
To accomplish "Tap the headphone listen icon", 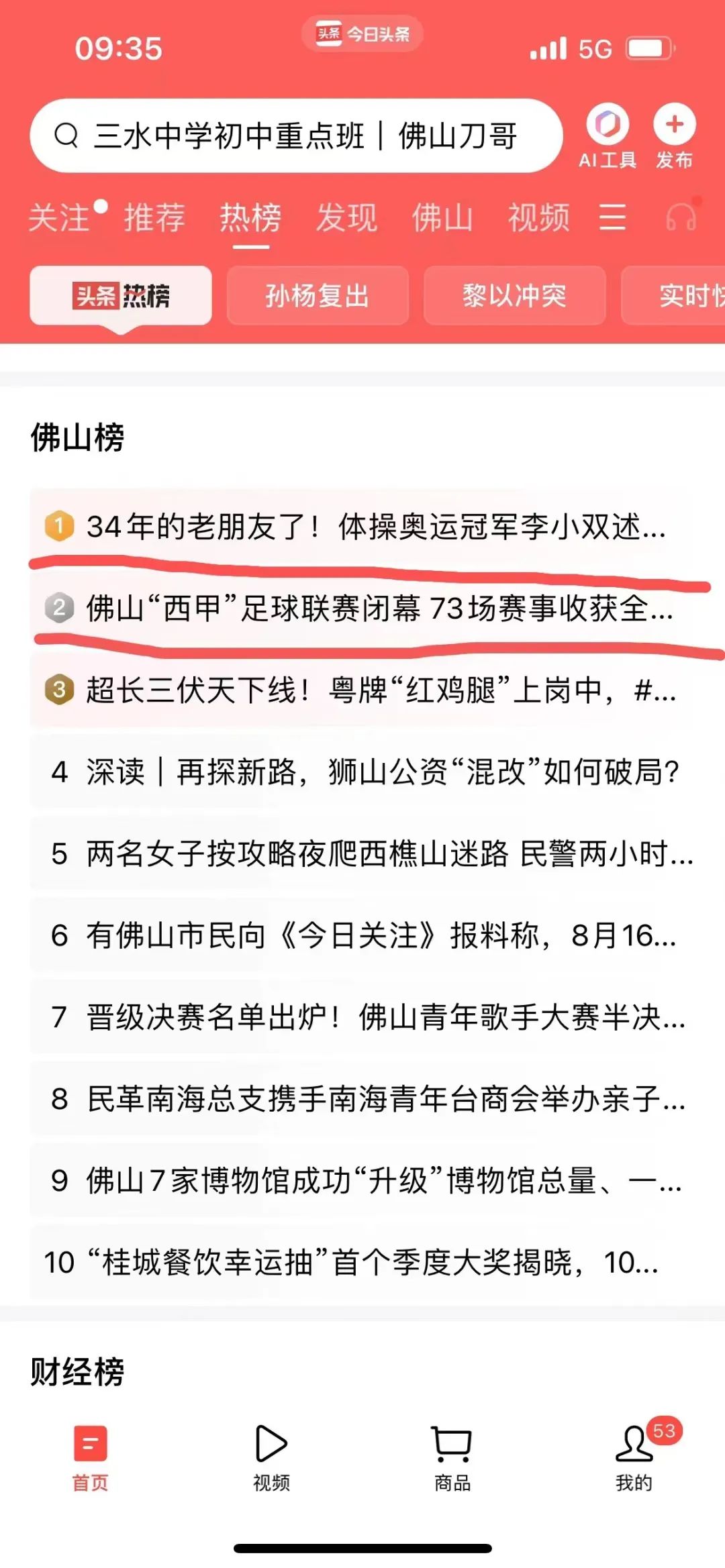I will point(681,217).
